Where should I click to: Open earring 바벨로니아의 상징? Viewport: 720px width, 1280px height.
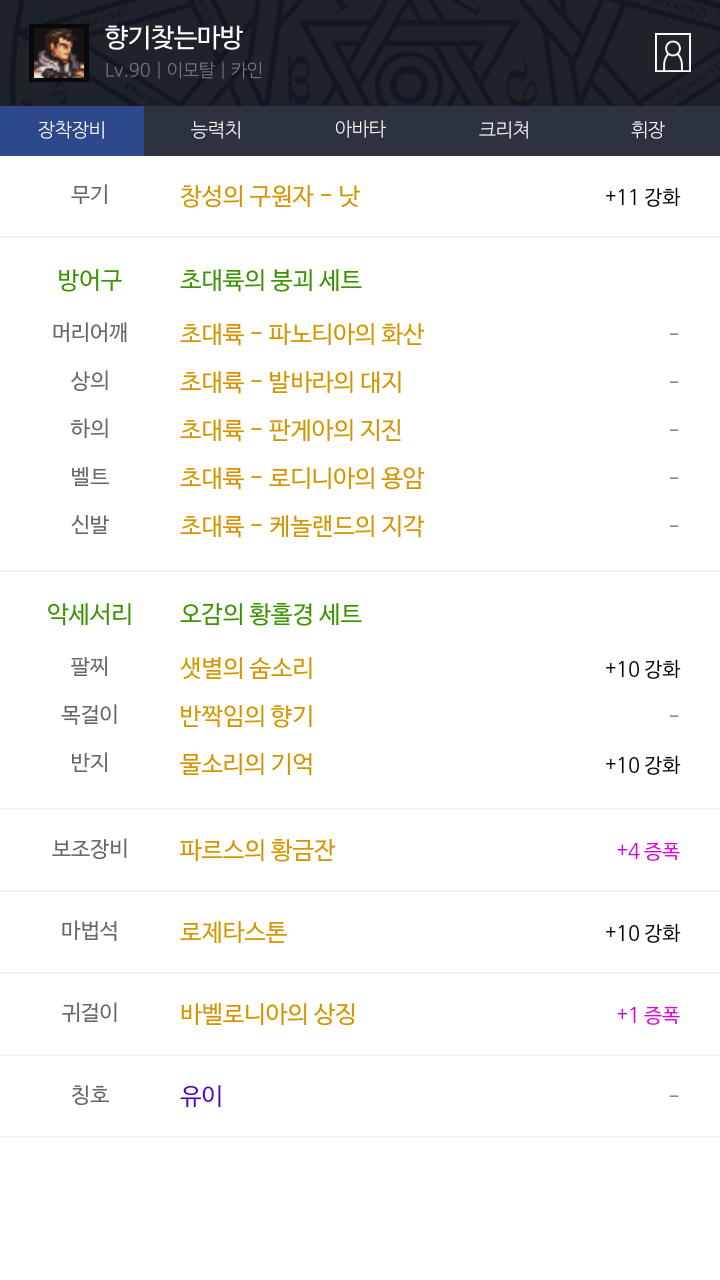click(x=268, y=1014)
